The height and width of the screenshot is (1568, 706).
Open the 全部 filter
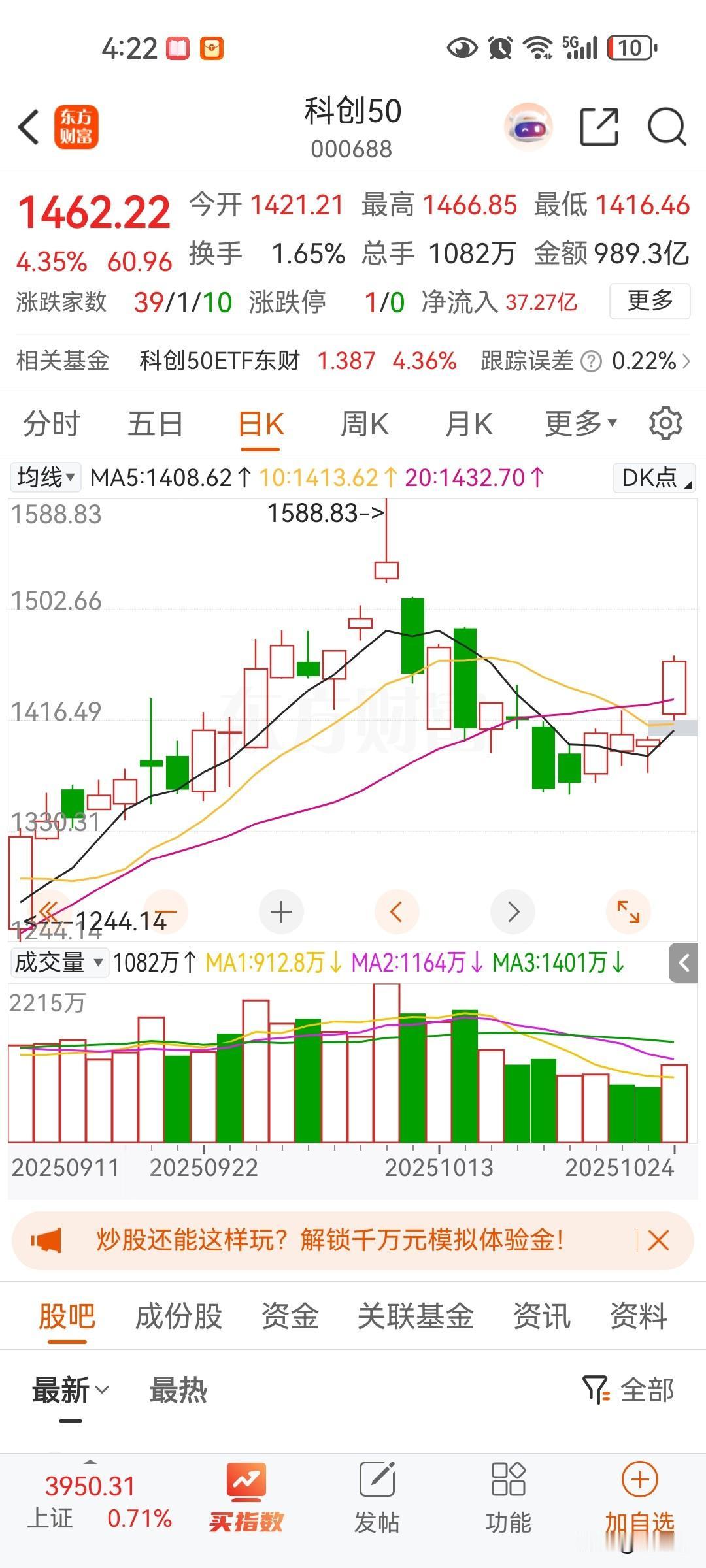[x=628, y=1390]
